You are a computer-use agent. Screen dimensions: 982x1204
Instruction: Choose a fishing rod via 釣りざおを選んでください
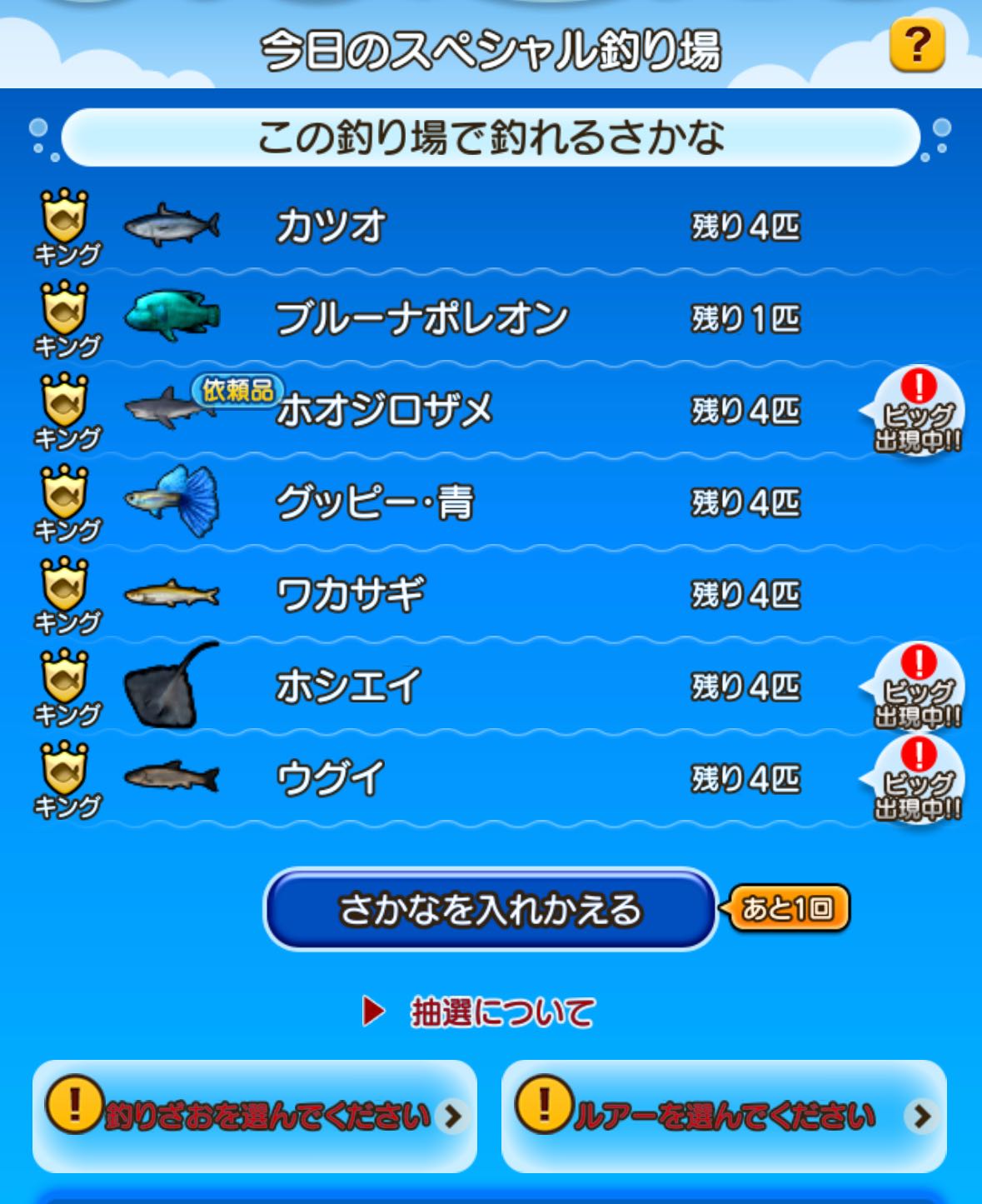[x=255, y=1116]
